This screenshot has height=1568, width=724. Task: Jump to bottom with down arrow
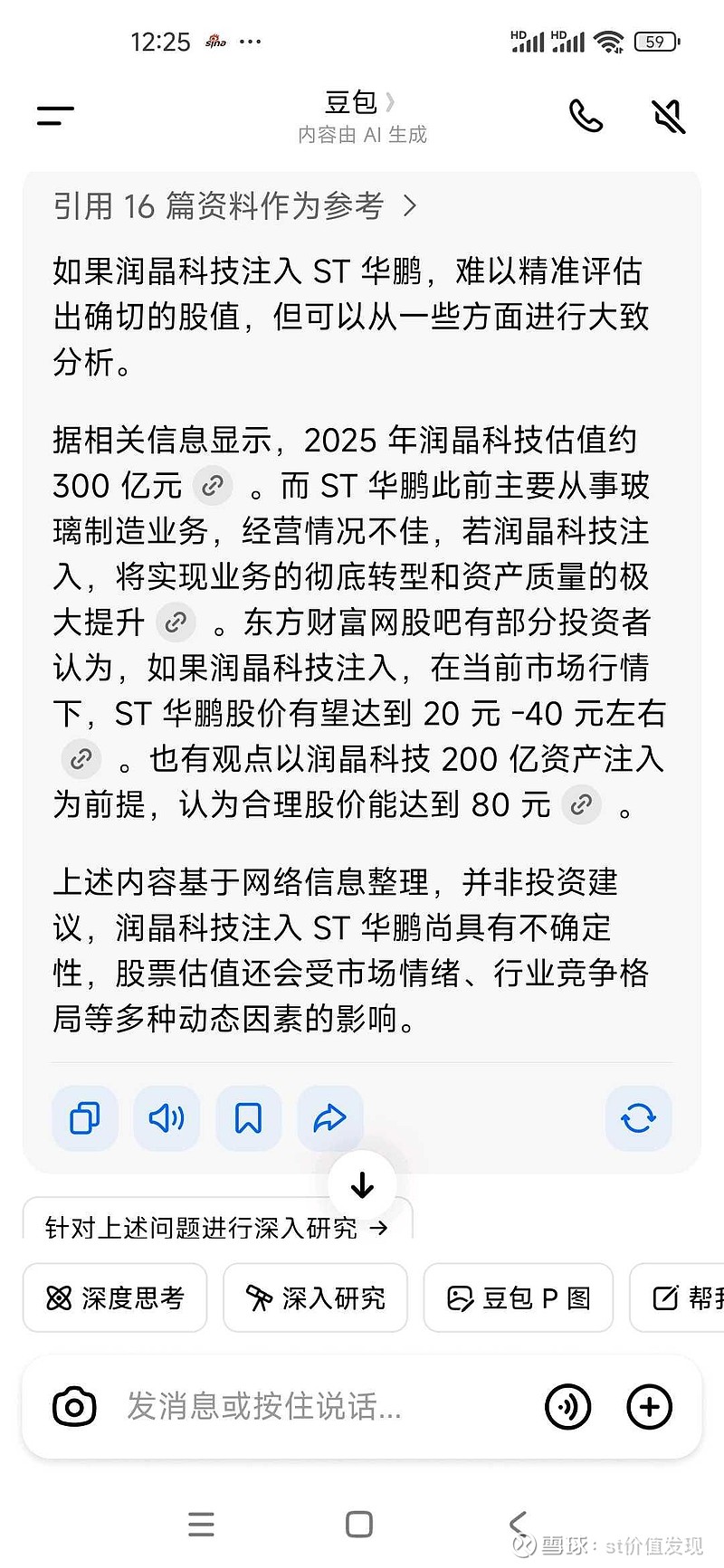point(362,1184)
